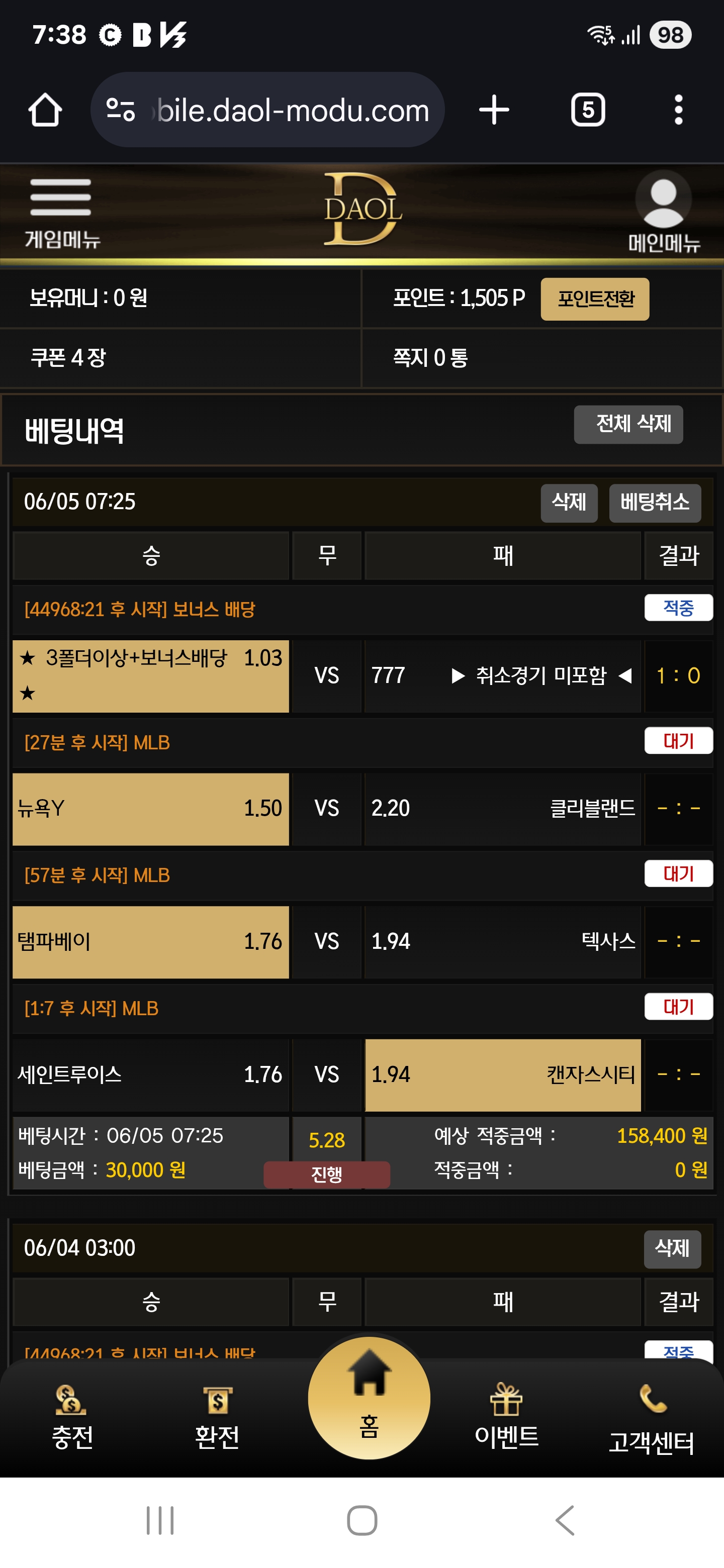Screen dimensions: 724x1568
Task: Contact 고객센터 support
Action: [x=652, y=1418]
